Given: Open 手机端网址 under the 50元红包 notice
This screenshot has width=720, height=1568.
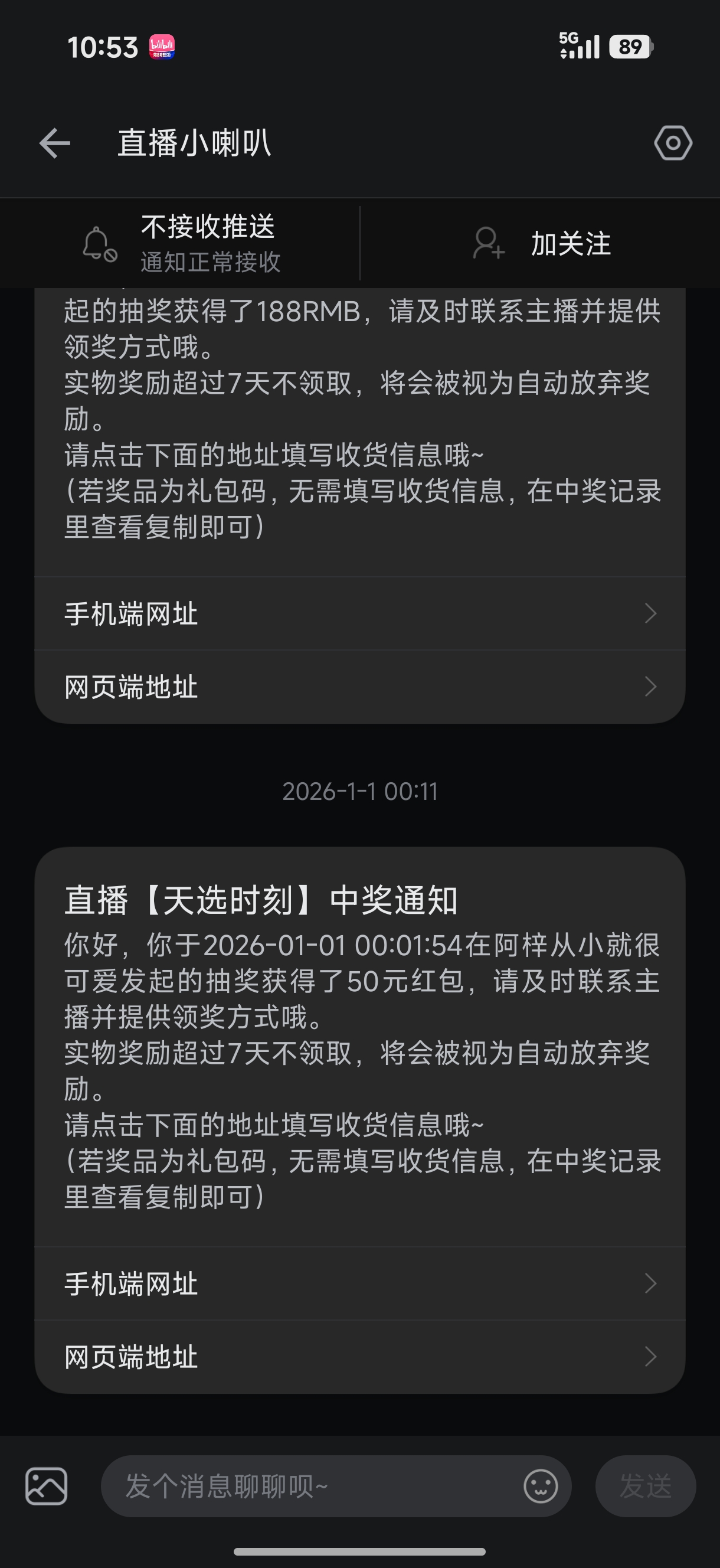Looking at the screenshot, I should 359,1283.
